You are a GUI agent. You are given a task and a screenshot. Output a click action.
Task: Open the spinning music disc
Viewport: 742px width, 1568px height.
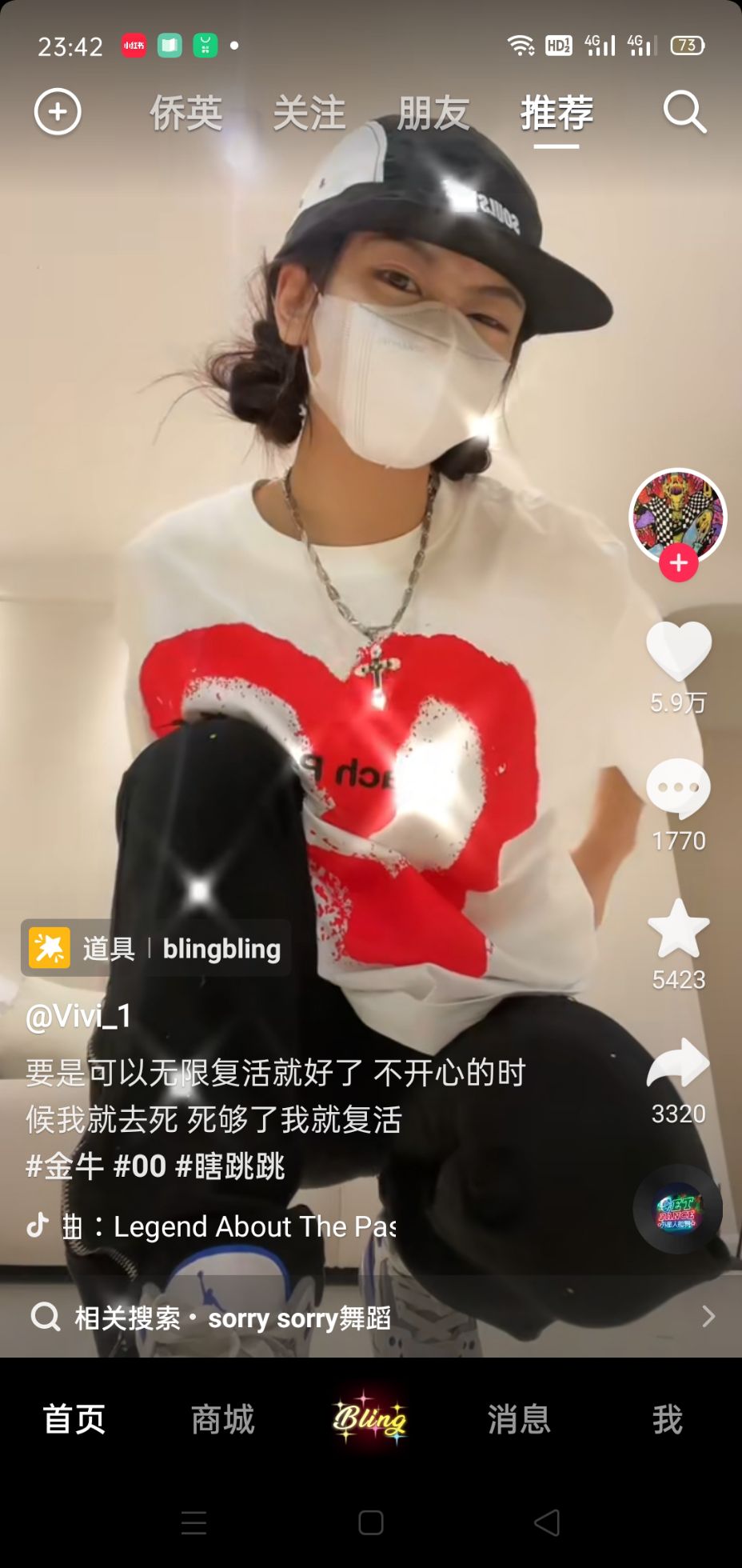point(678,1209)
